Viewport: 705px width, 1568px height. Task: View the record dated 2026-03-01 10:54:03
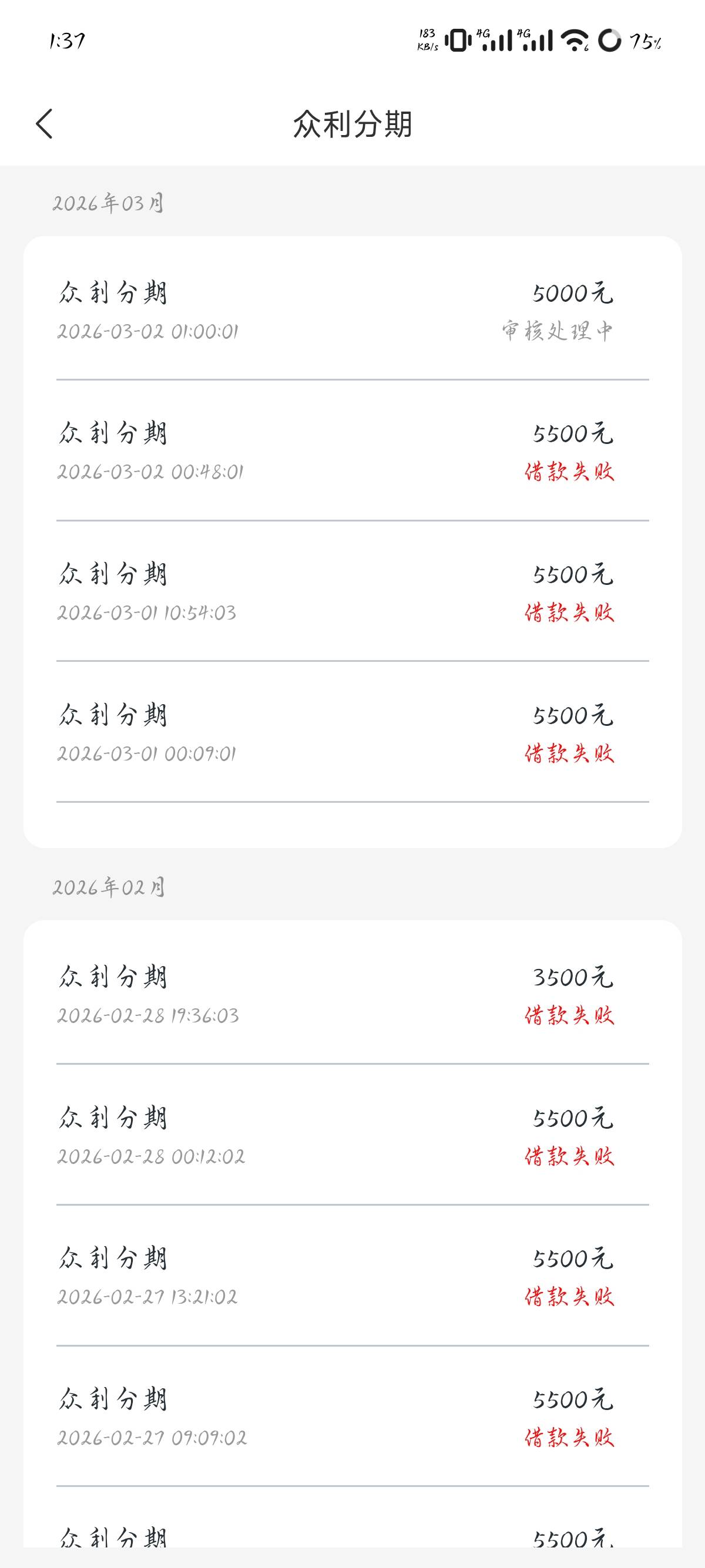click(352, 593)
